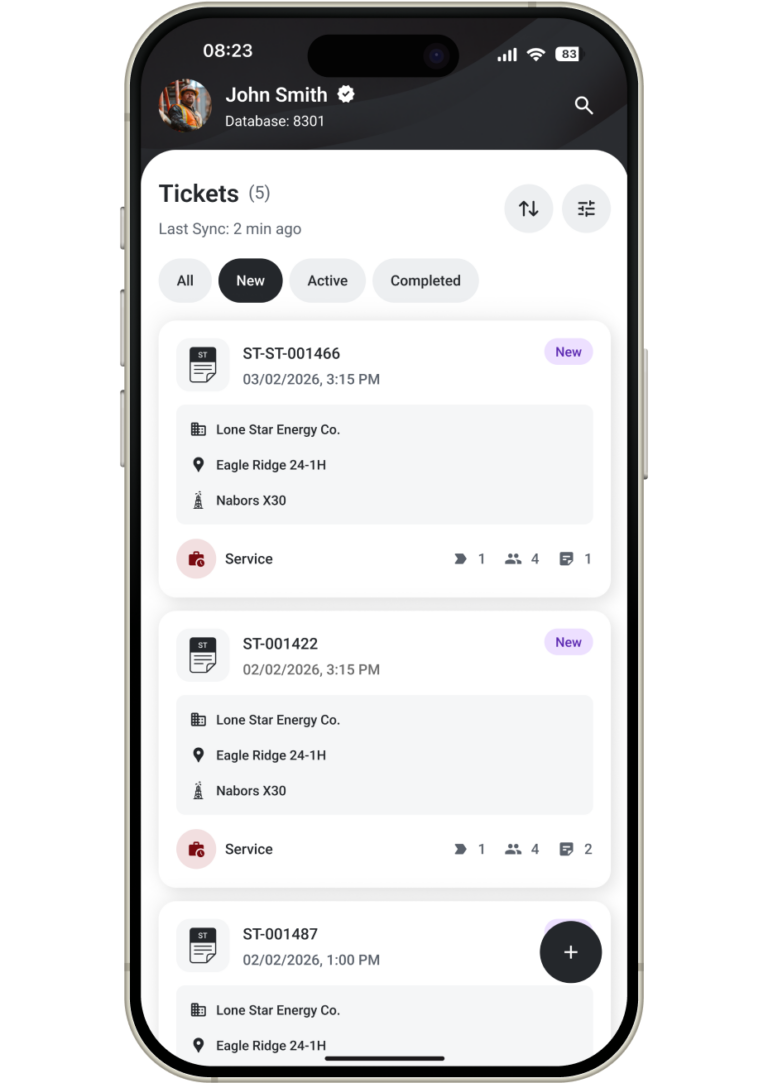Open John Smith's profile picture

pyautogui.click(x=186, y=106)
